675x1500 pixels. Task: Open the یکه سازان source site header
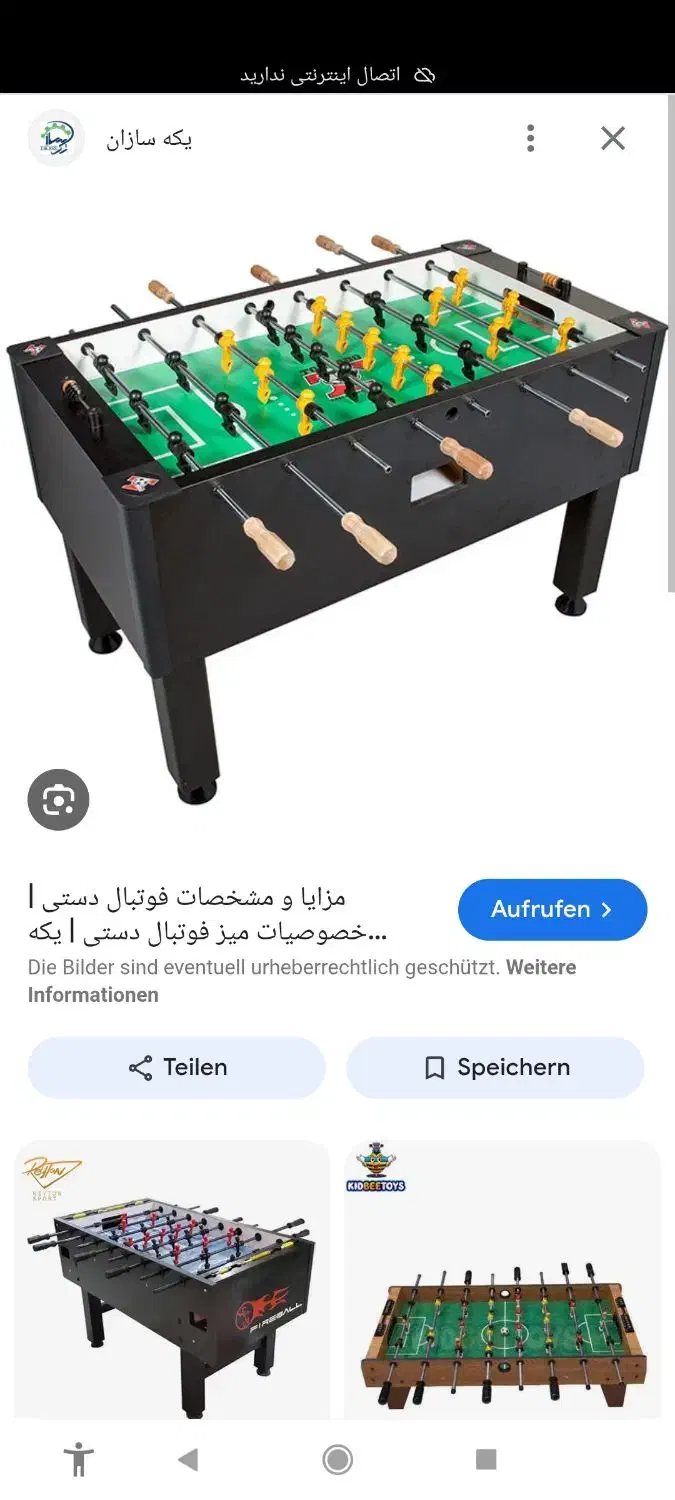tap(148, 139)
